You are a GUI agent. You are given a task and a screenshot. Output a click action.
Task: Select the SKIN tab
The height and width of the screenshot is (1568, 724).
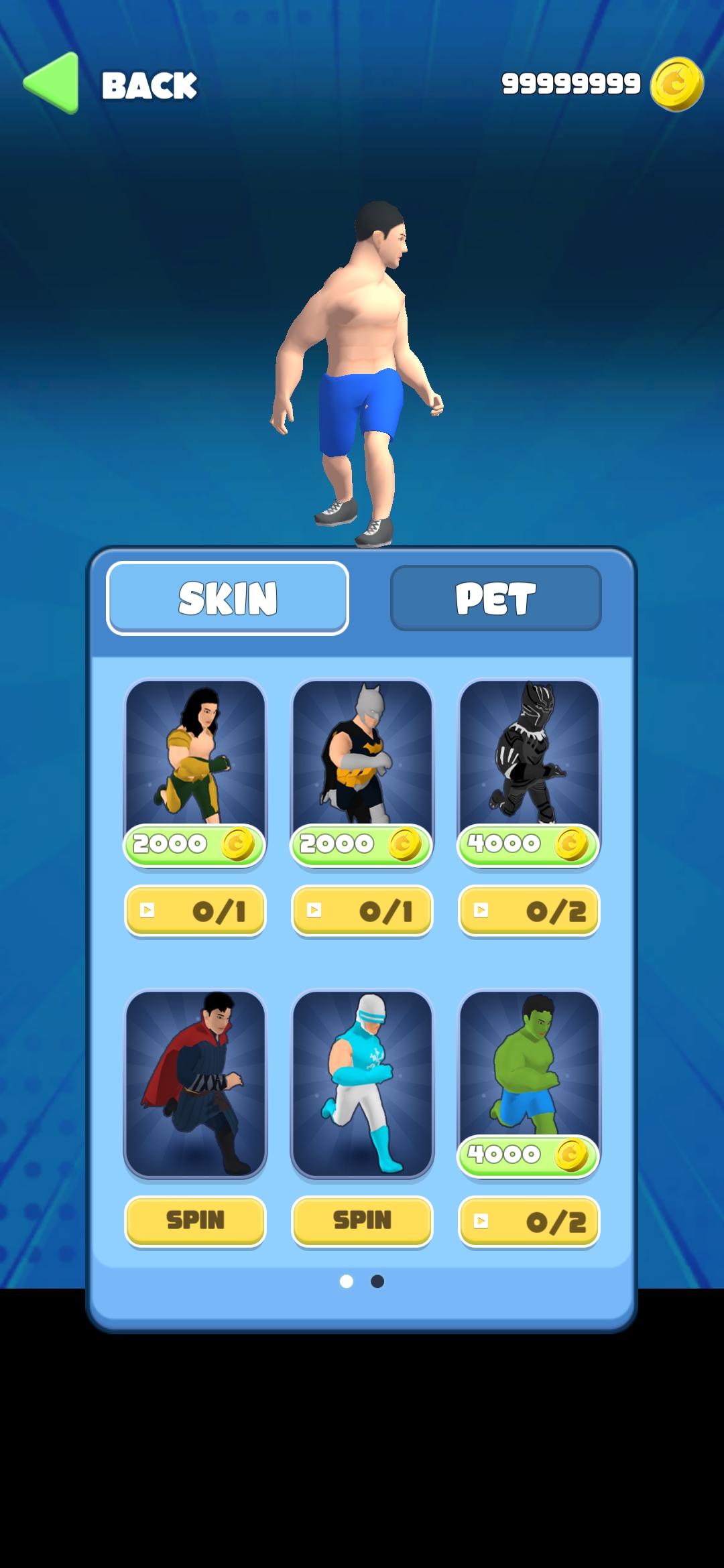coord(227,598)
